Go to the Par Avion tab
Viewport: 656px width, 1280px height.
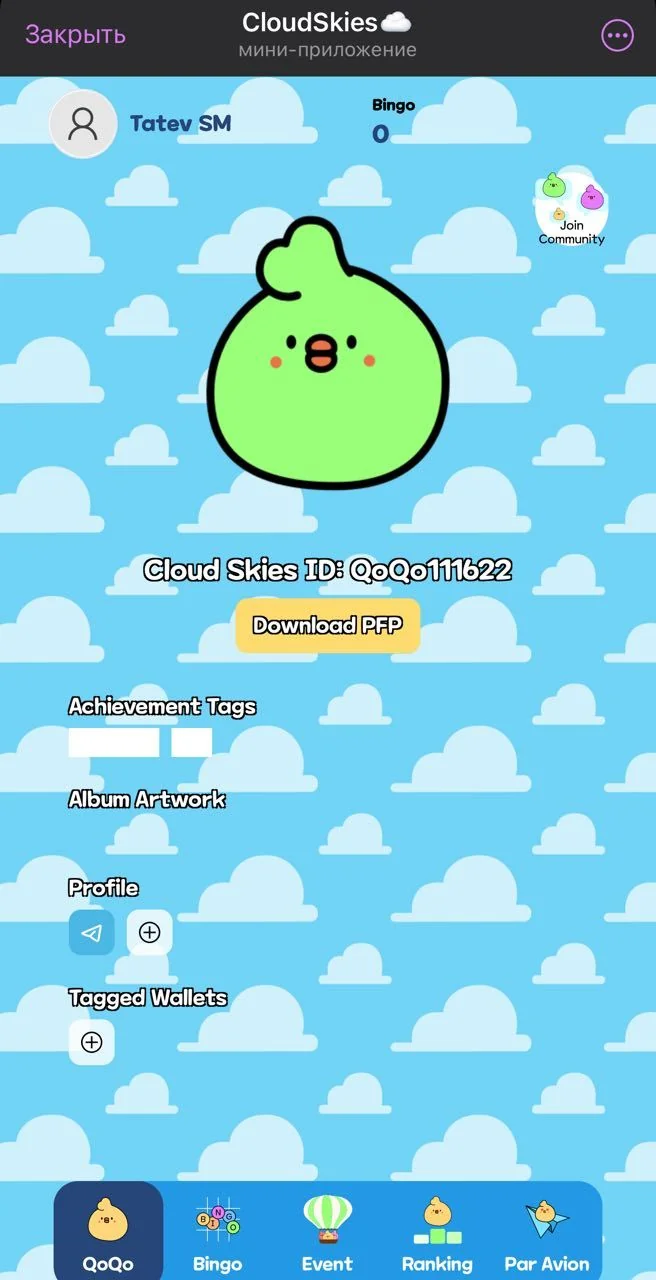pos(547,1233)
